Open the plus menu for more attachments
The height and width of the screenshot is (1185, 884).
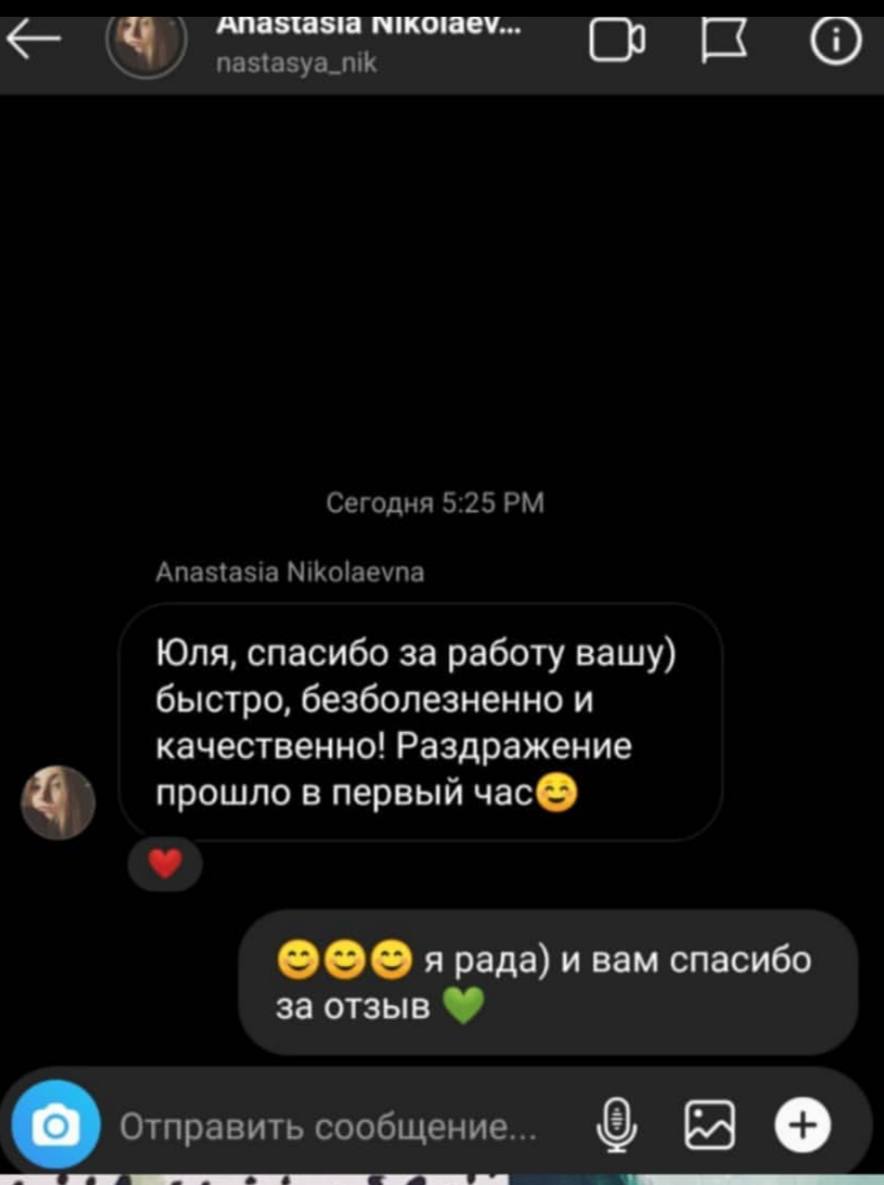[x=803, y=1126]
